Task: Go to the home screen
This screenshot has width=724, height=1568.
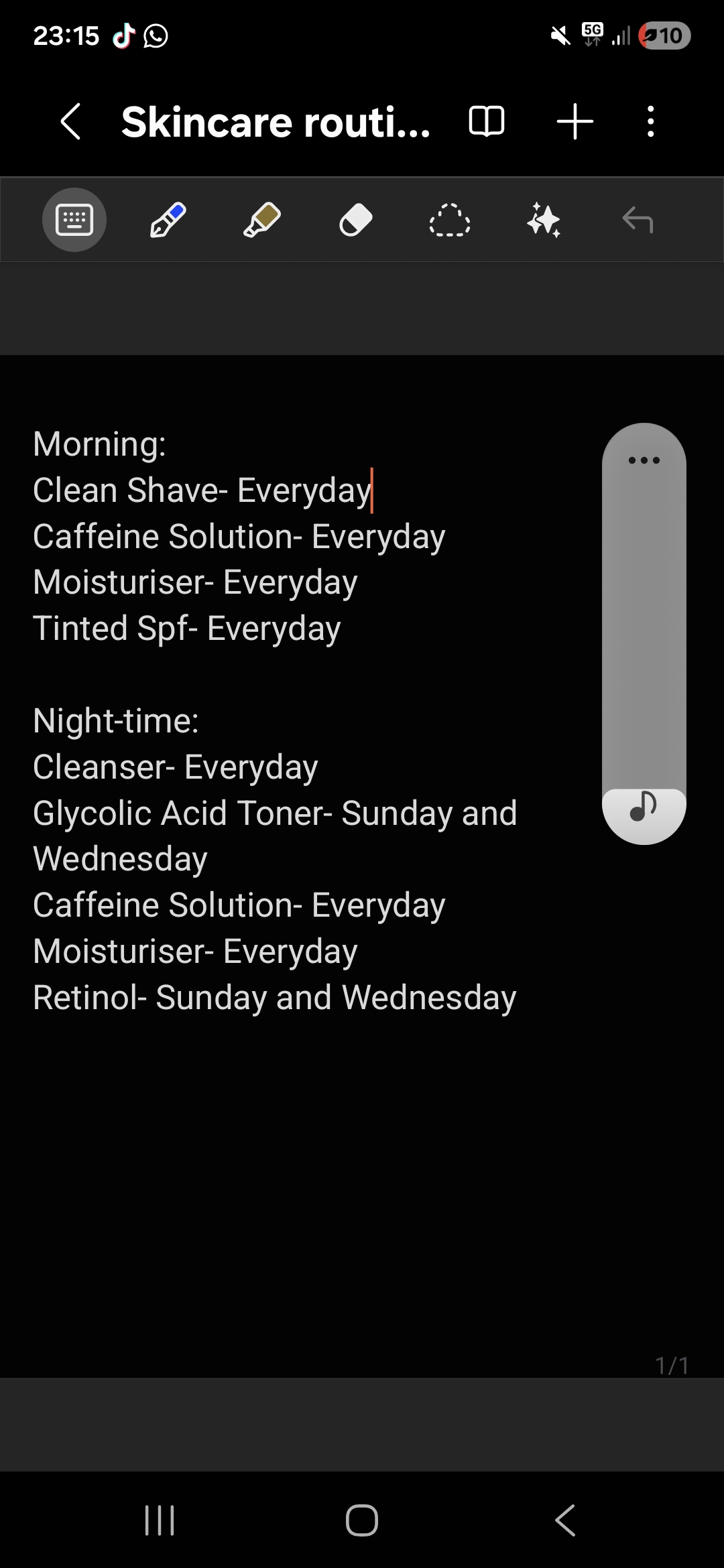Action: (362, 1520)
